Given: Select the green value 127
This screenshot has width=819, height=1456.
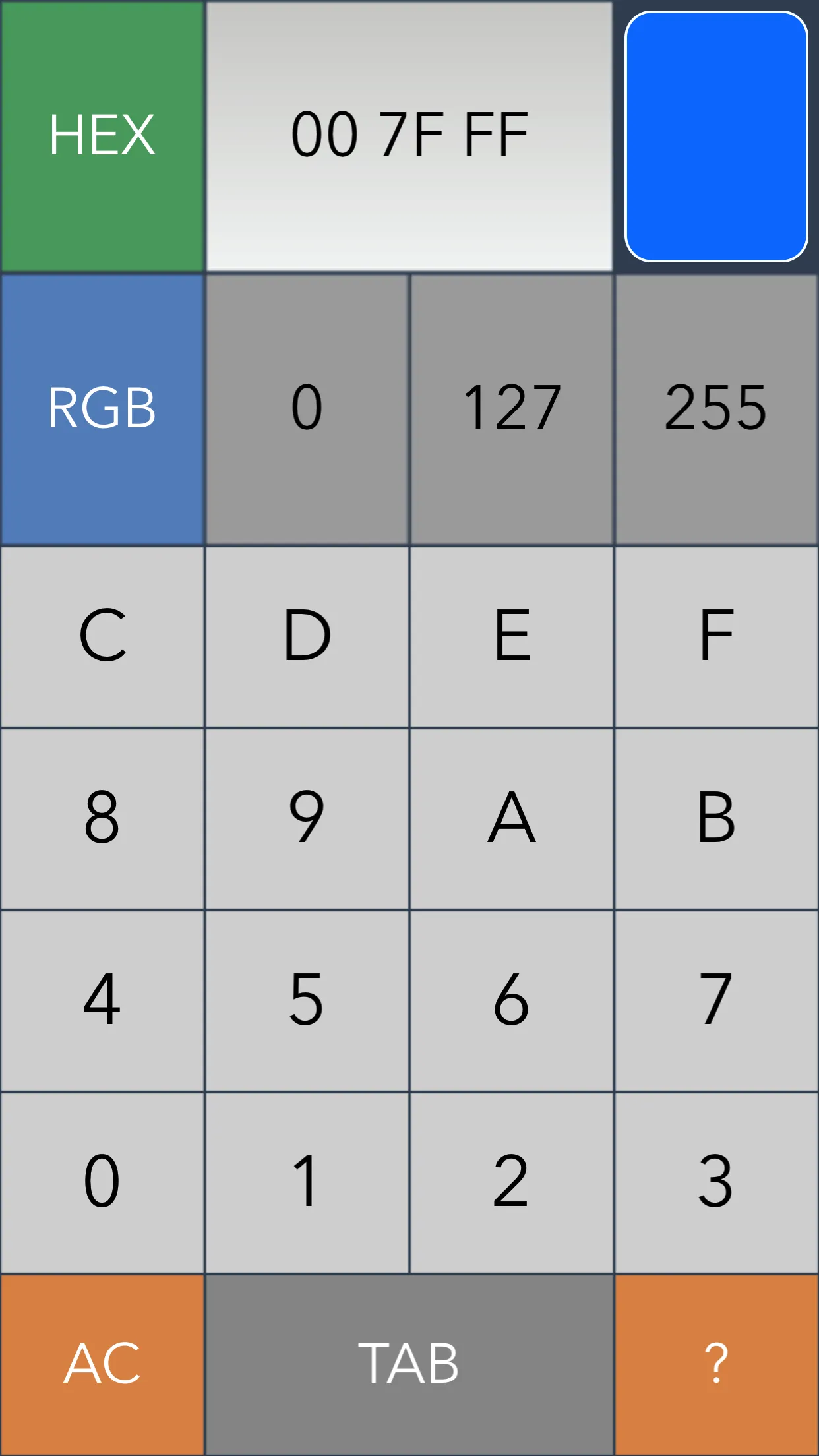Looking at the screenshot, I should [x=512, y=409].
